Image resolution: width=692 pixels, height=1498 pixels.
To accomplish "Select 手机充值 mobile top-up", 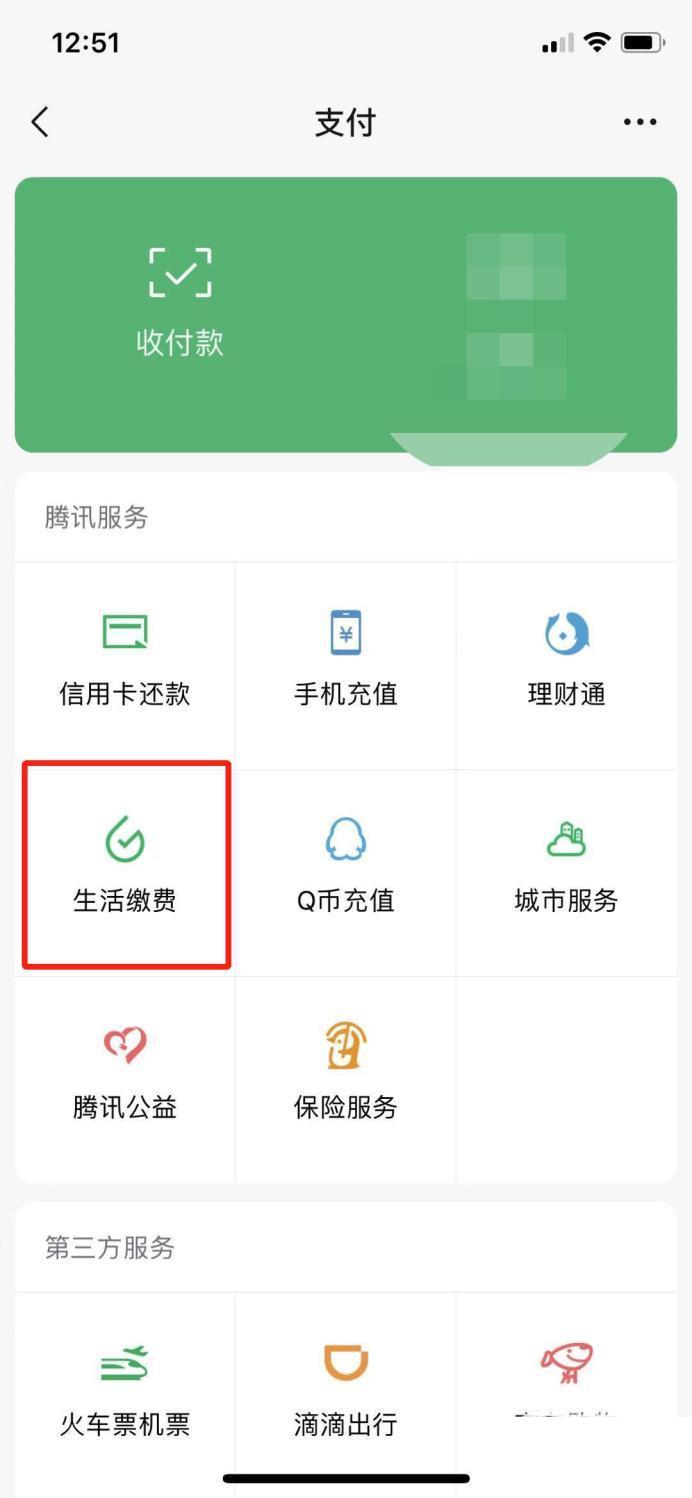I will (346, 665).
